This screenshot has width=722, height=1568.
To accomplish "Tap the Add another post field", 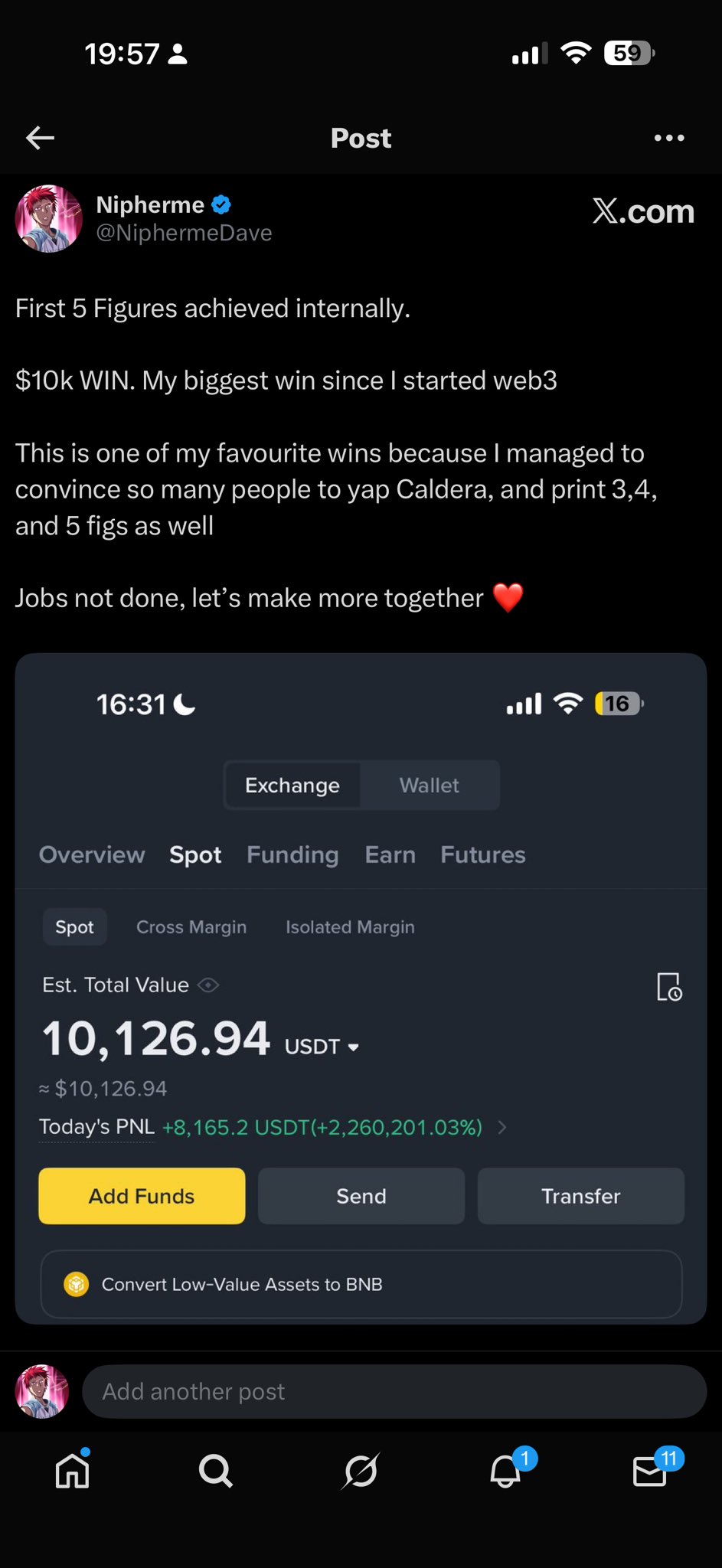I will (x=394, y=1391).
